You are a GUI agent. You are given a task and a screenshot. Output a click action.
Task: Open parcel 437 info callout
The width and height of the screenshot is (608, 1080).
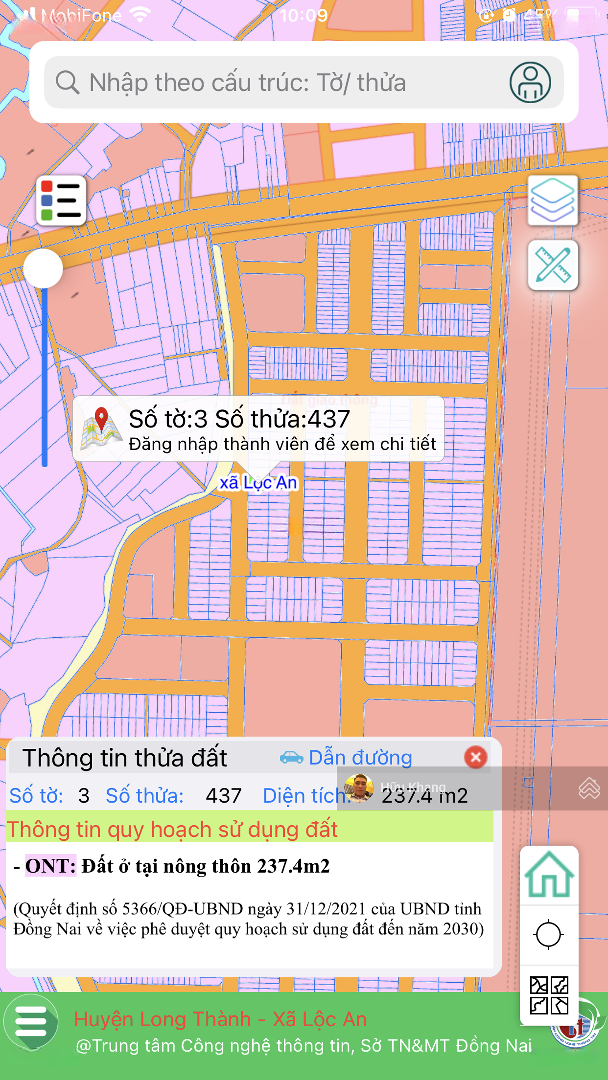pyautogui.click(x=258, y=428)
